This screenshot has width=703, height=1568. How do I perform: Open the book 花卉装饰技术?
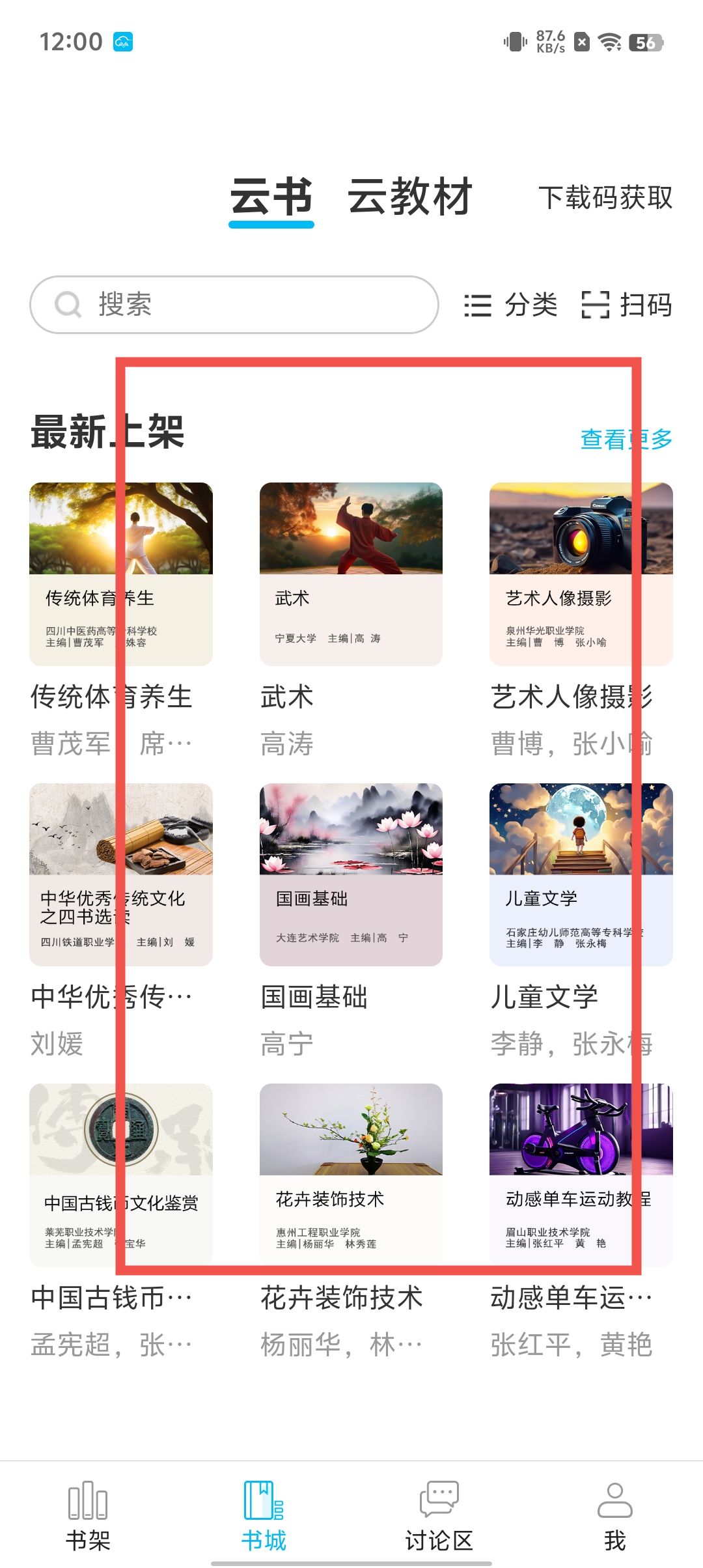click(x=351, y=1175)
